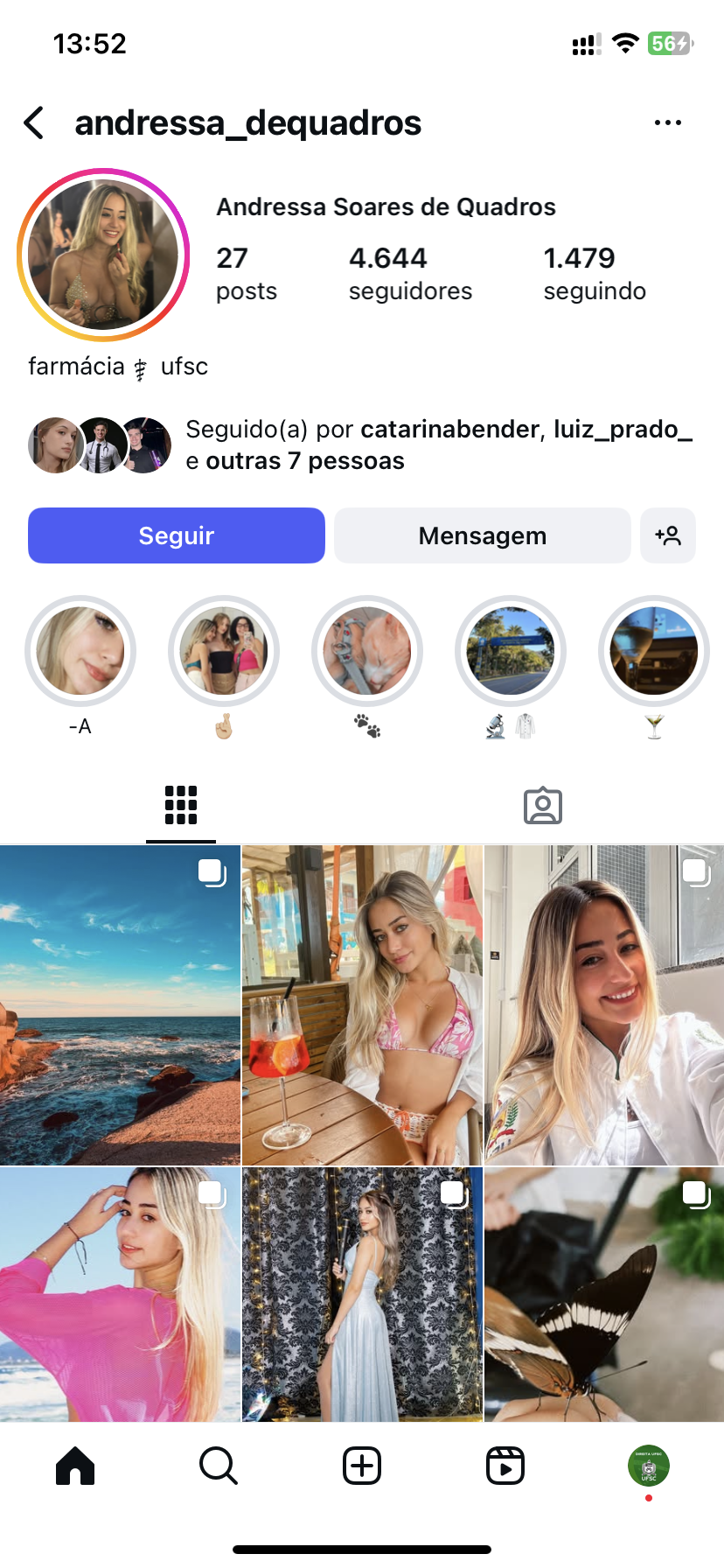724x1568 pixels.
Task: Open Mensagem to send a message
Action: 482,535
